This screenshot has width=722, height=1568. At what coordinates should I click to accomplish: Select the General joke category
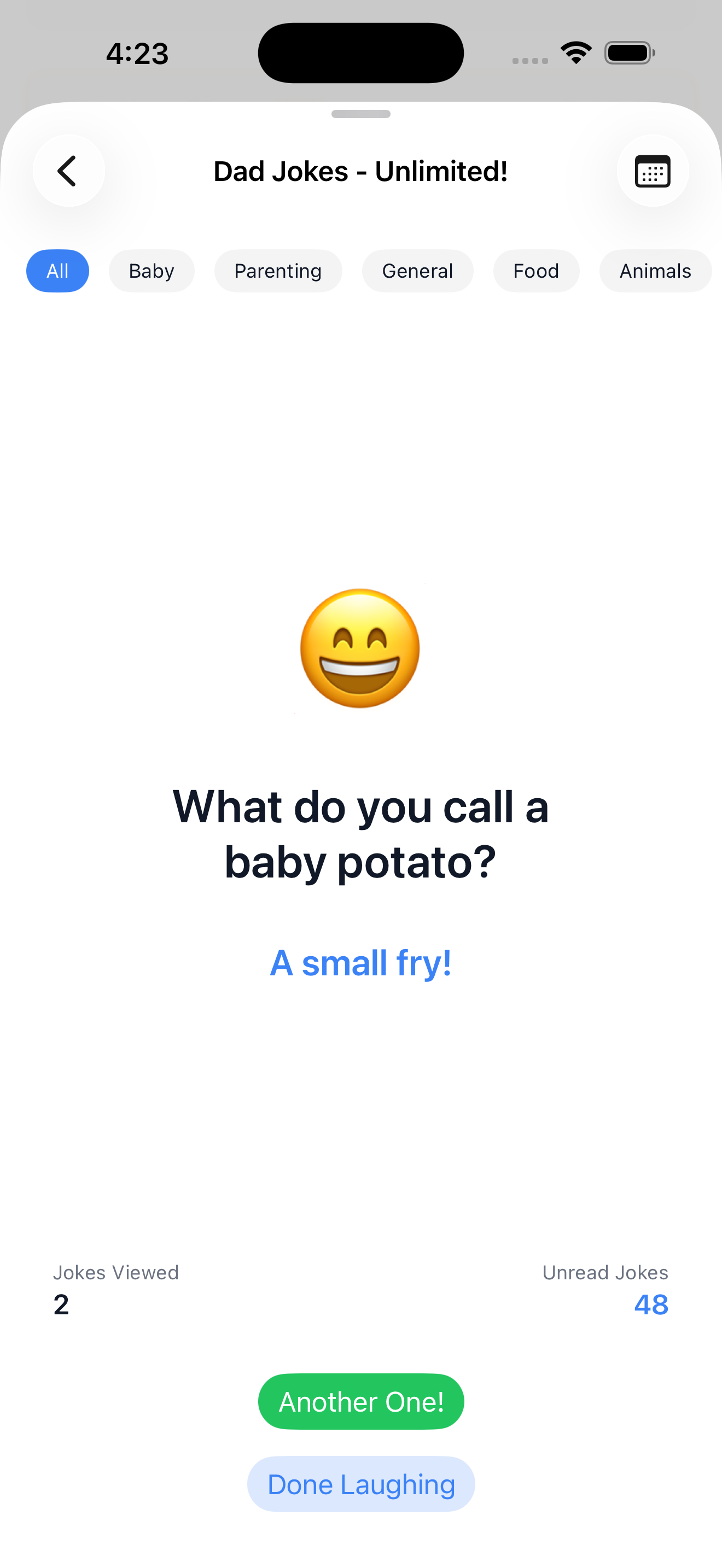coord(417,271)
